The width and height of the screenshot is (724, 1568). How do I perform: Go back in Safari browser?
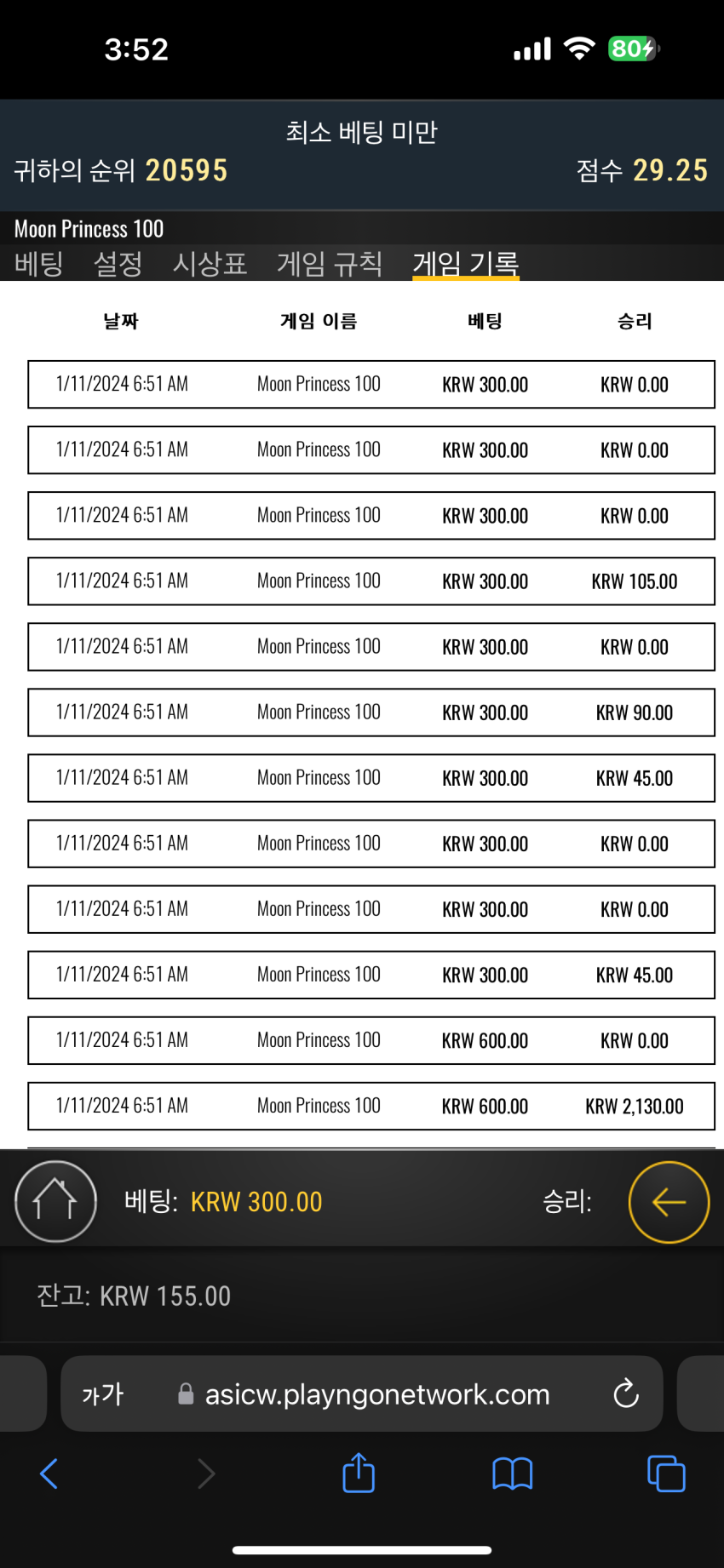[49, 1474]
